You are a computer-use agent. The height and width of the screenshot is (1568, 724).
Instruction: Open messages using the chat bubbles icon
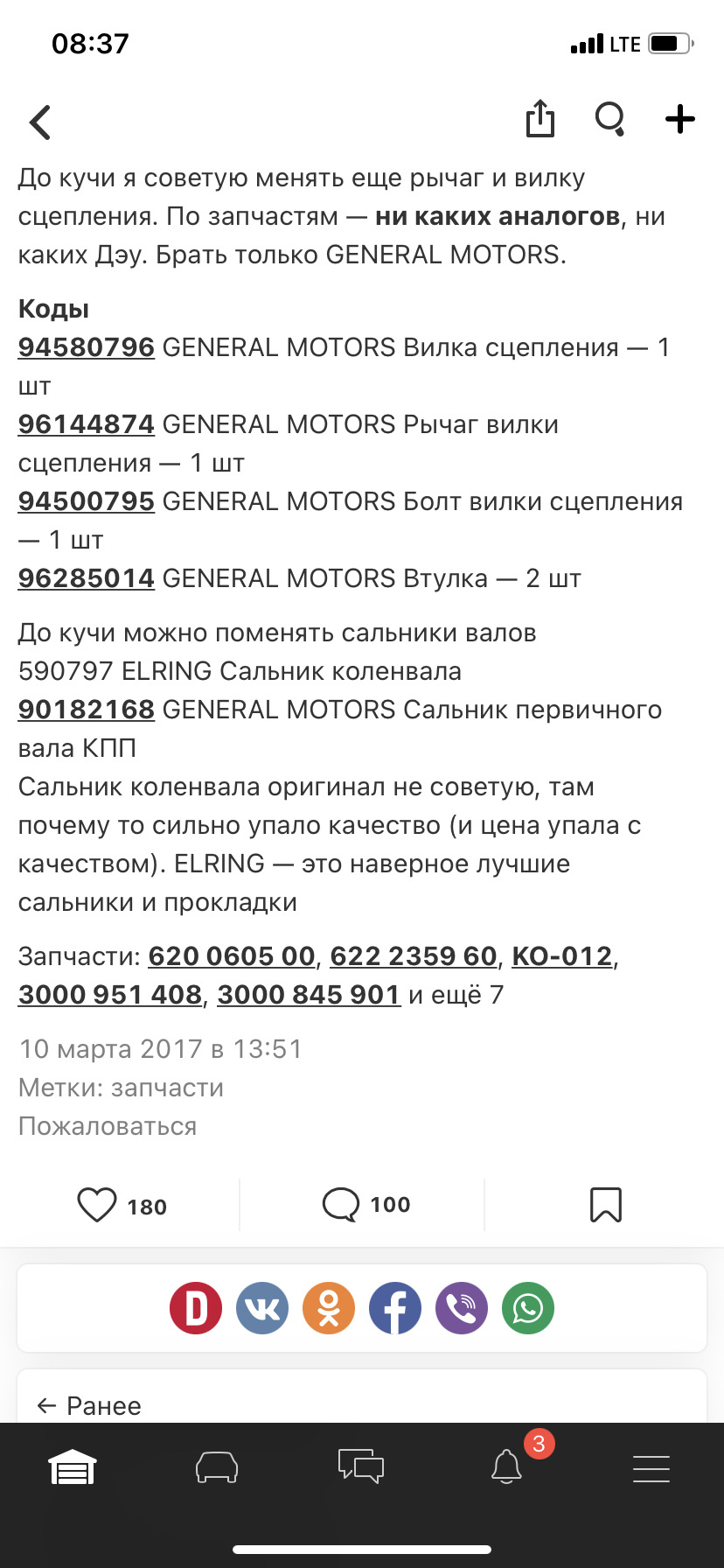(x=362, y=1468)
